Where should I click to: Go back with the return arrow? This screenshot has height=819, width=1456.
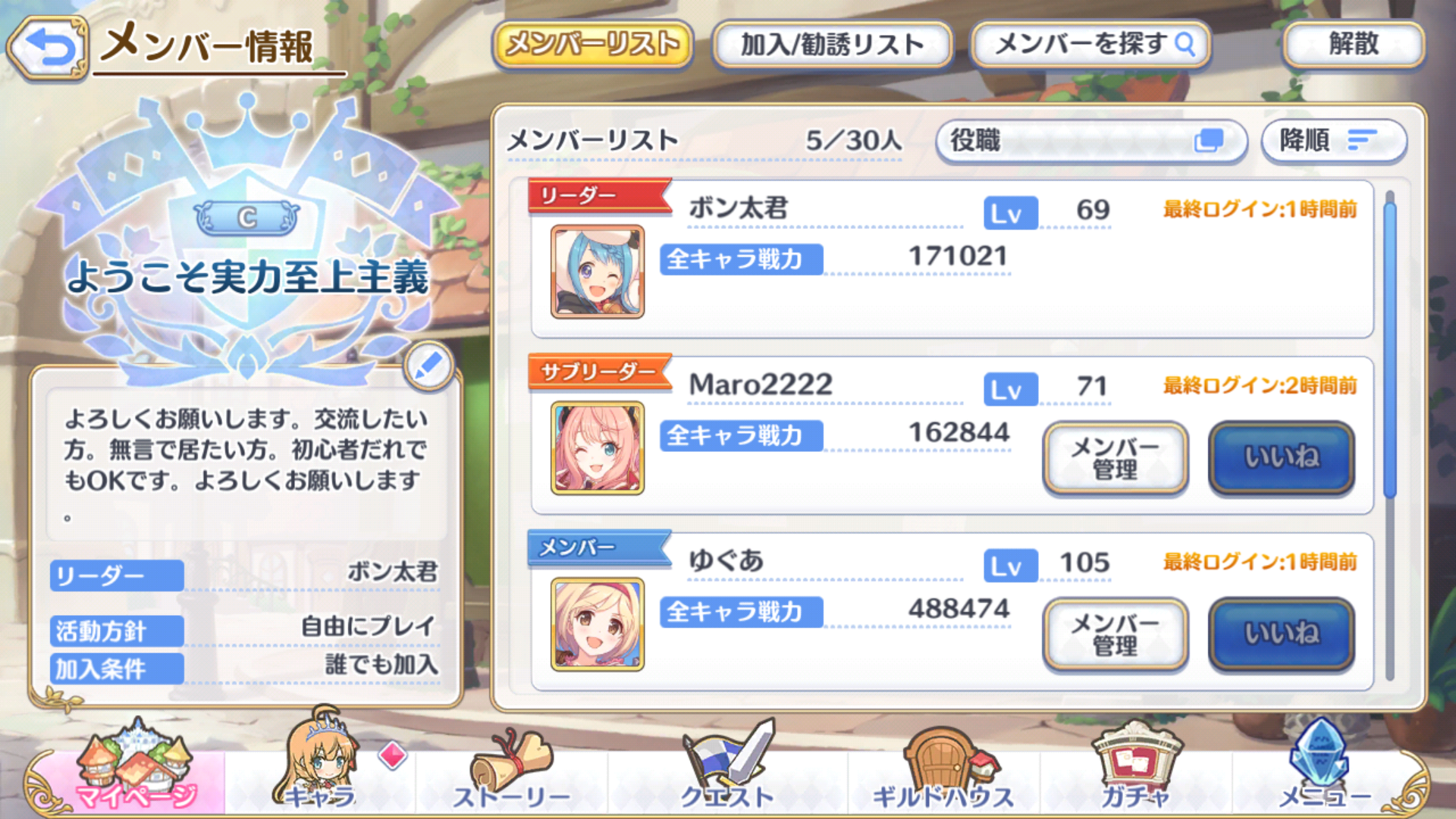(48, 49)
